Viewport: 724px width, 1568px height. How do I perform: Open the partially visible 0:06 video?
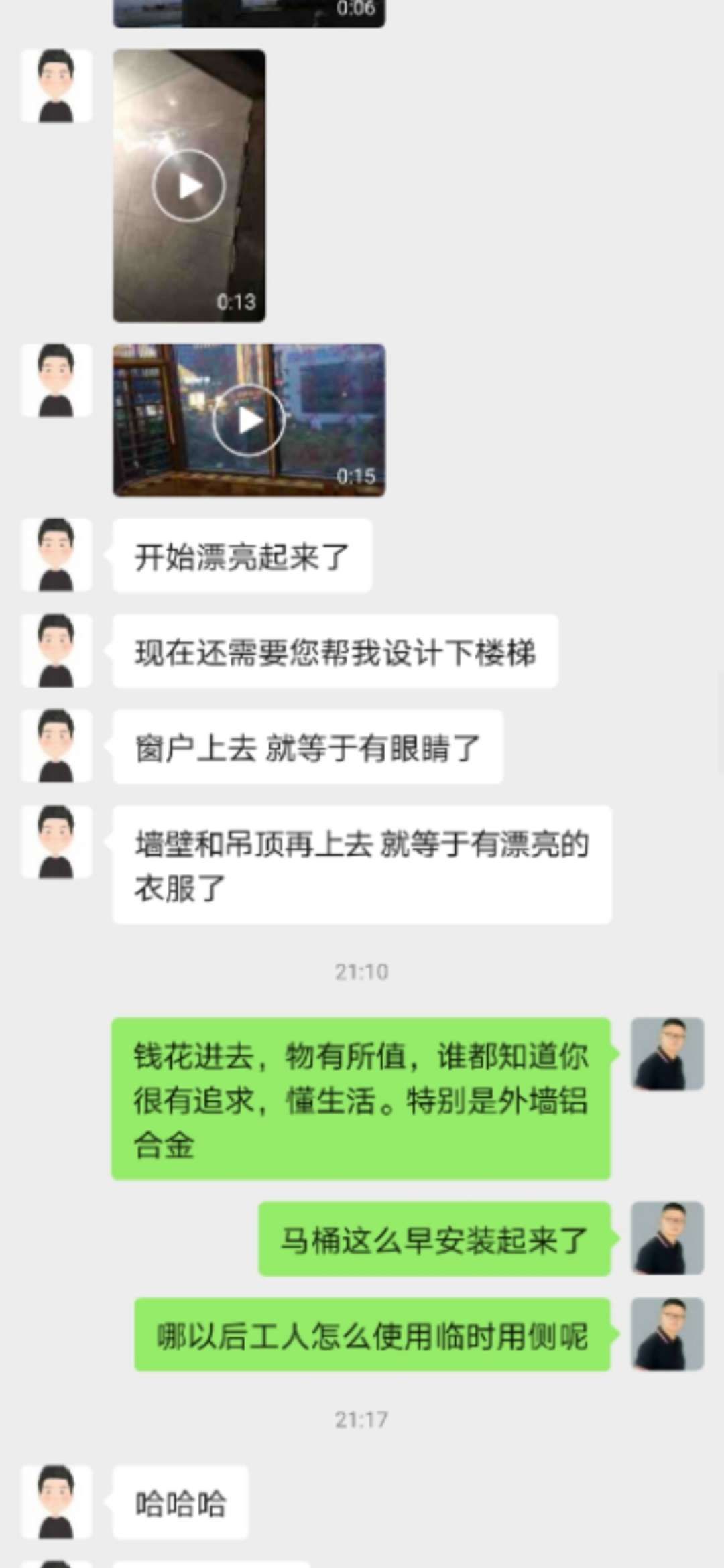[x=249, y=12]
